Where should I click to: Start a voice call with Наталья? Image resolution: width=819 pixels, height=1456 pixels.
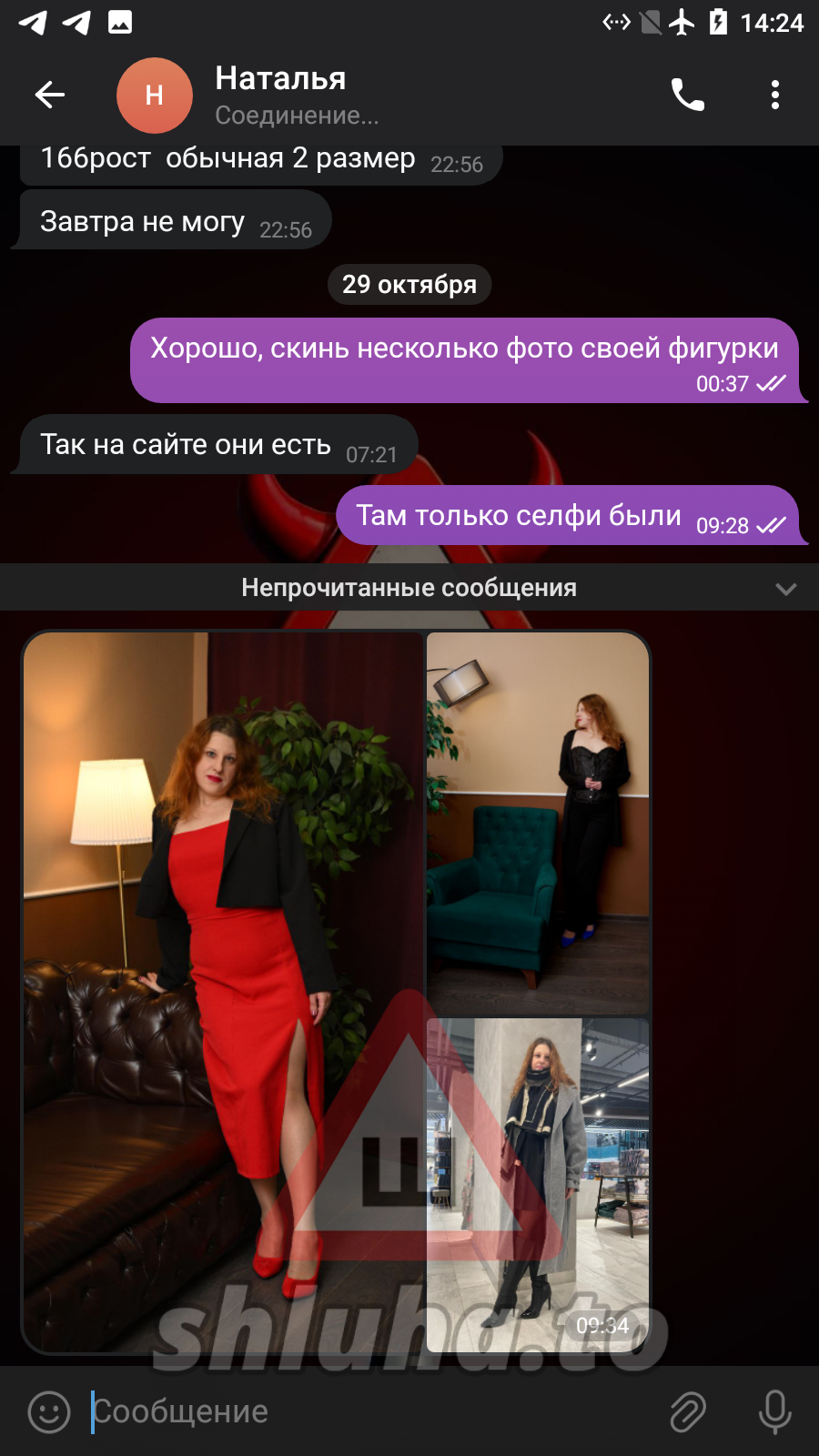[x=687, y=95]
